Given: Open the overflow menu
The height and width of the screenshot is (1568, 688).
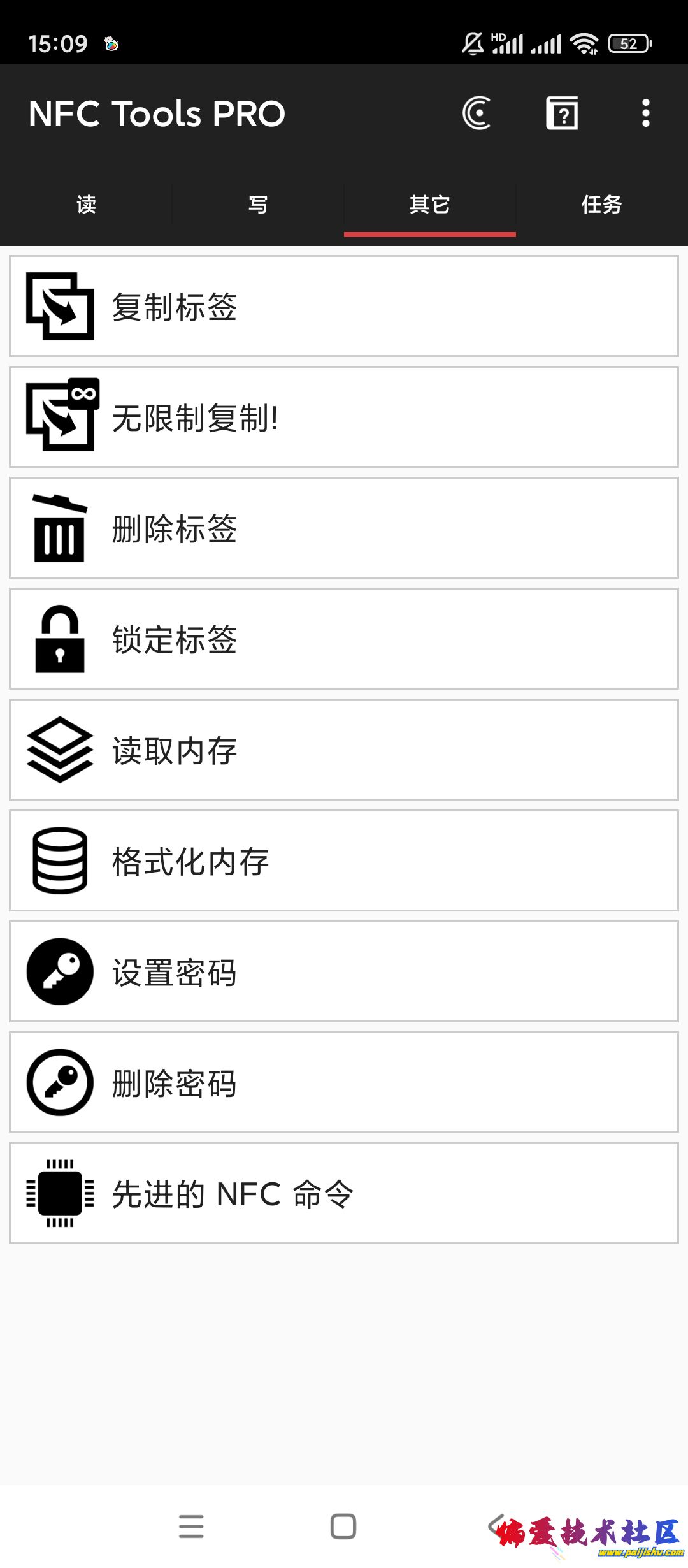Looking at the screenshot, I should (x=645, y=113).
